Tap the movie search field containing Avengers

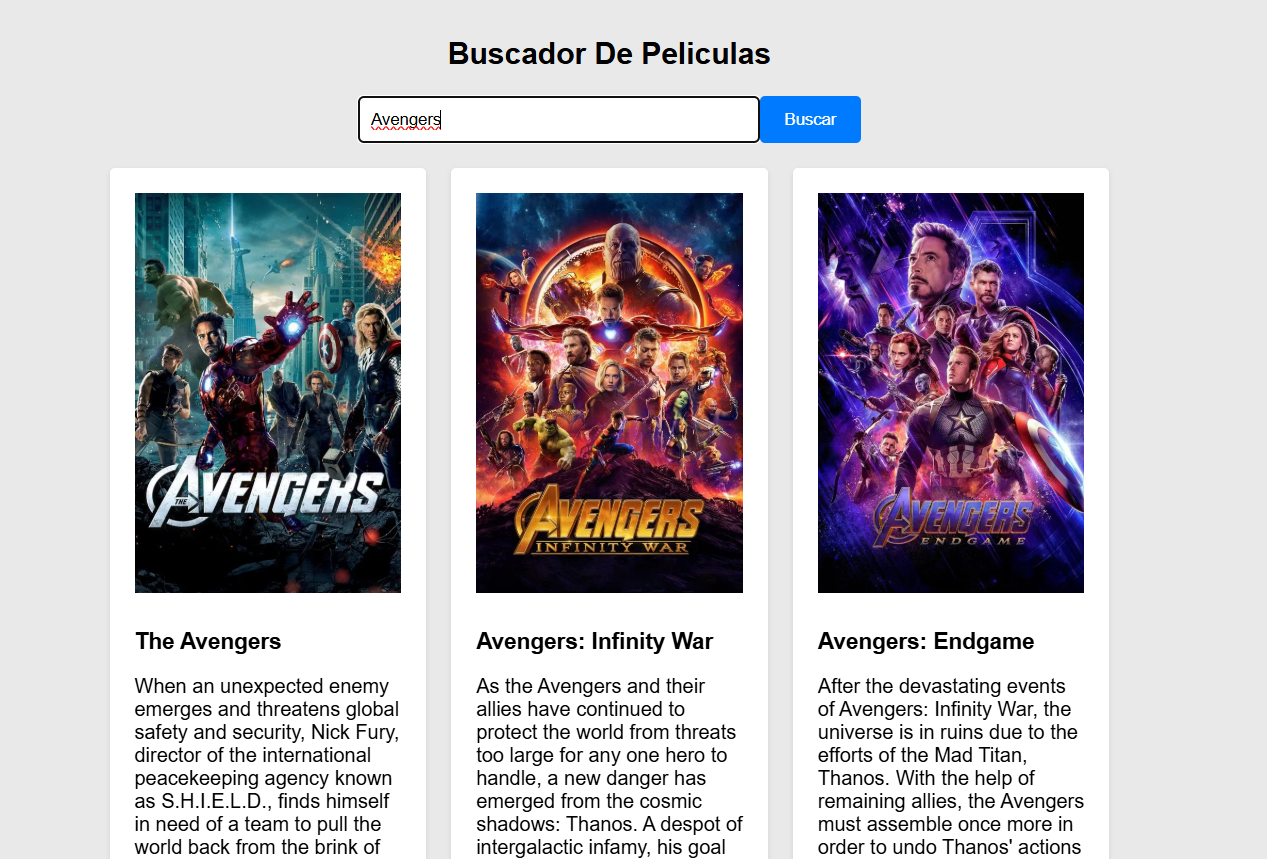[558, 120]
